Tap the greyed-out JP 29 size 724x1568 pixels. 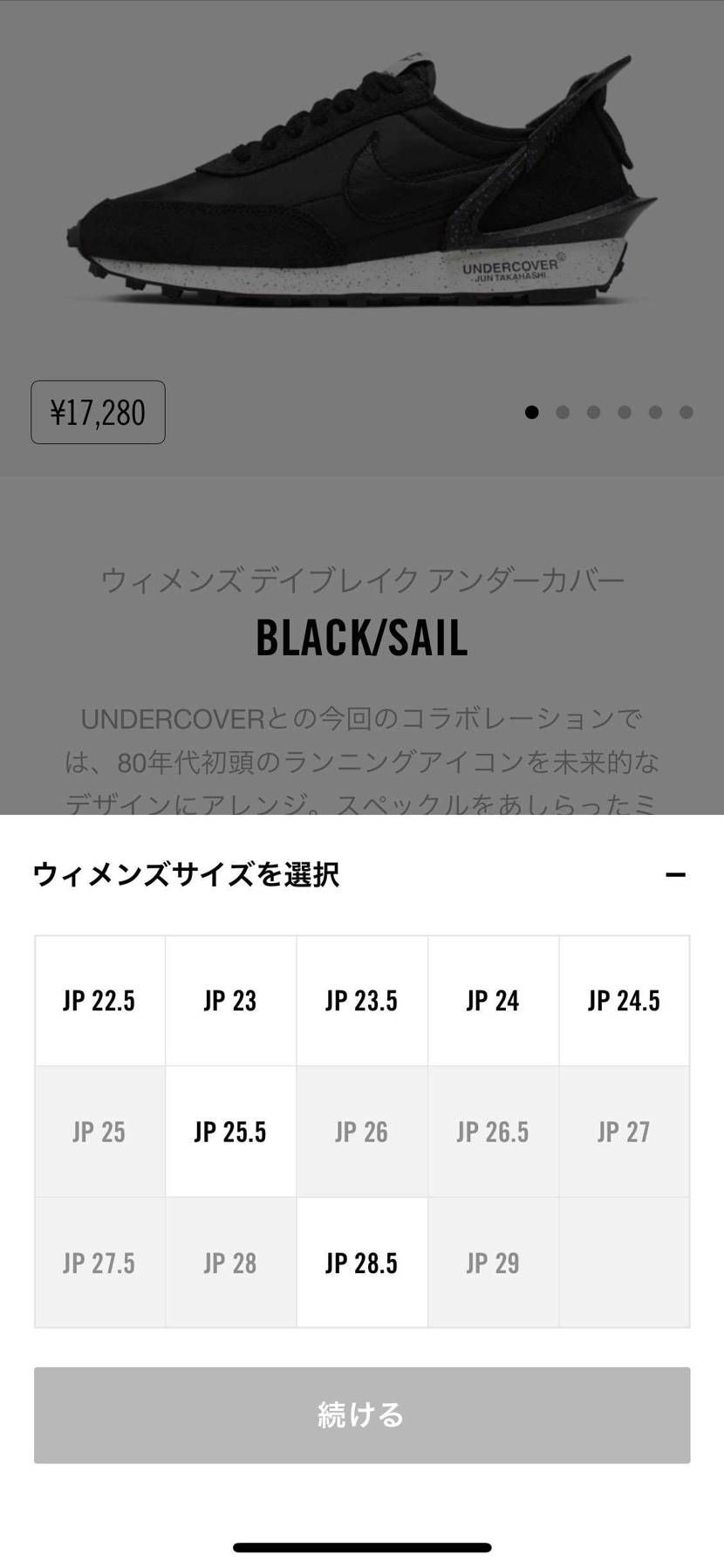pos(493,1262)
